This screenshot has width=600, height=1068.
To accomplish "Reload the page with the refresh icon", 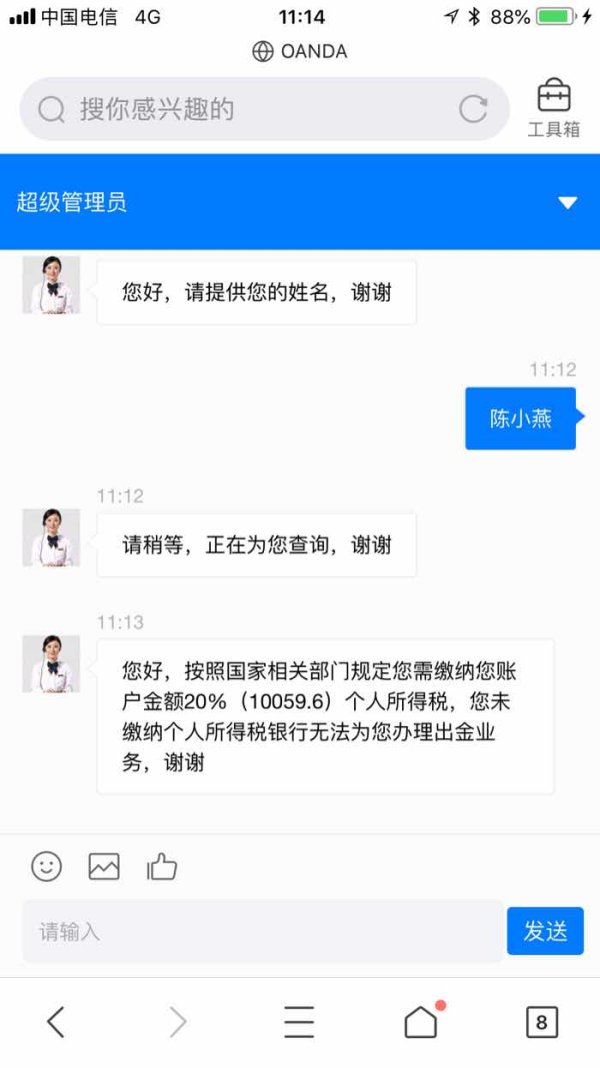I will coord(473,109).
